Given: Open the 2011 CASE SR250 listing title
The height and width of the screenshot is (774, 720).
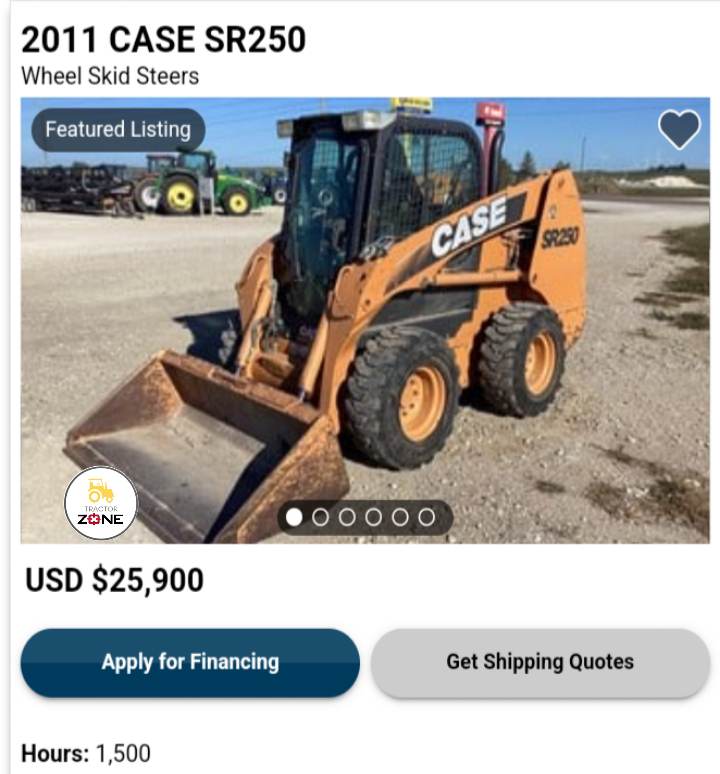Looking at the screenshot, I should (163, 40).
